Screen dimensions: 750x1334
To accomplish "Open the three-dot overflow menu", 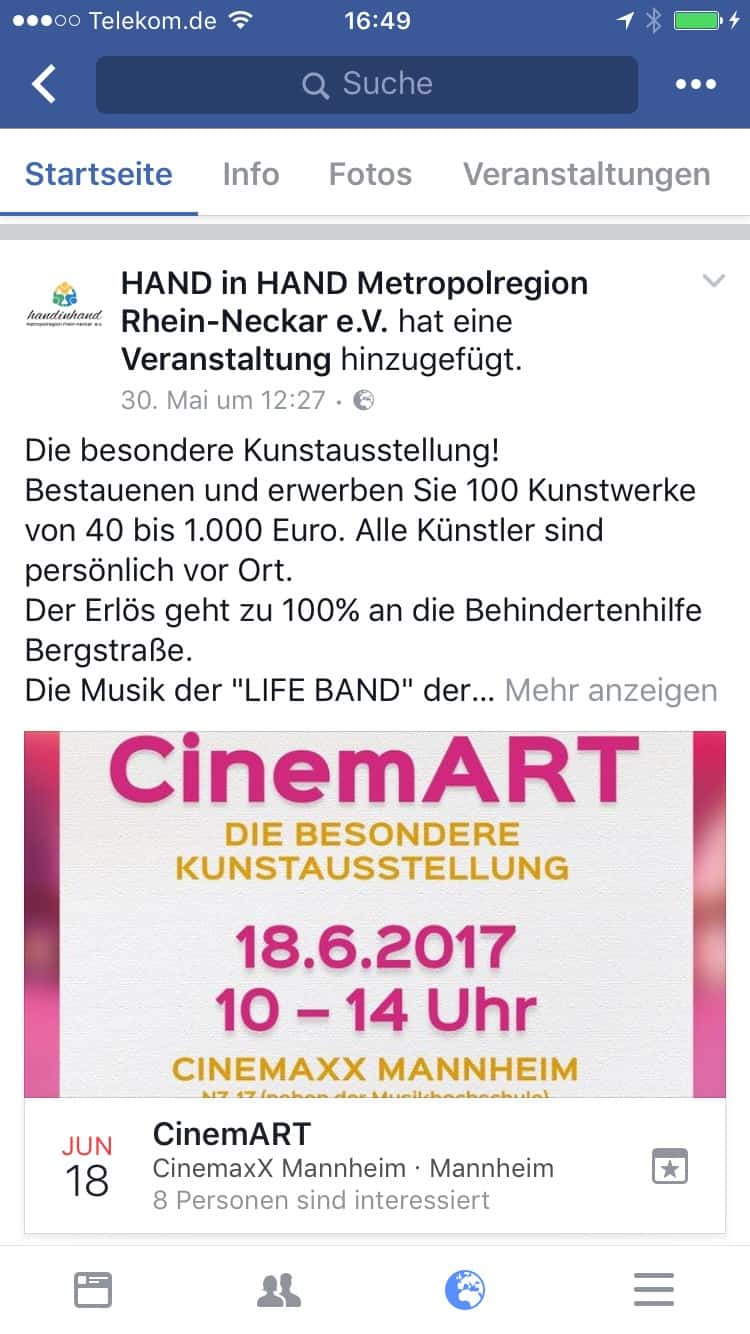I will (696, 84).
